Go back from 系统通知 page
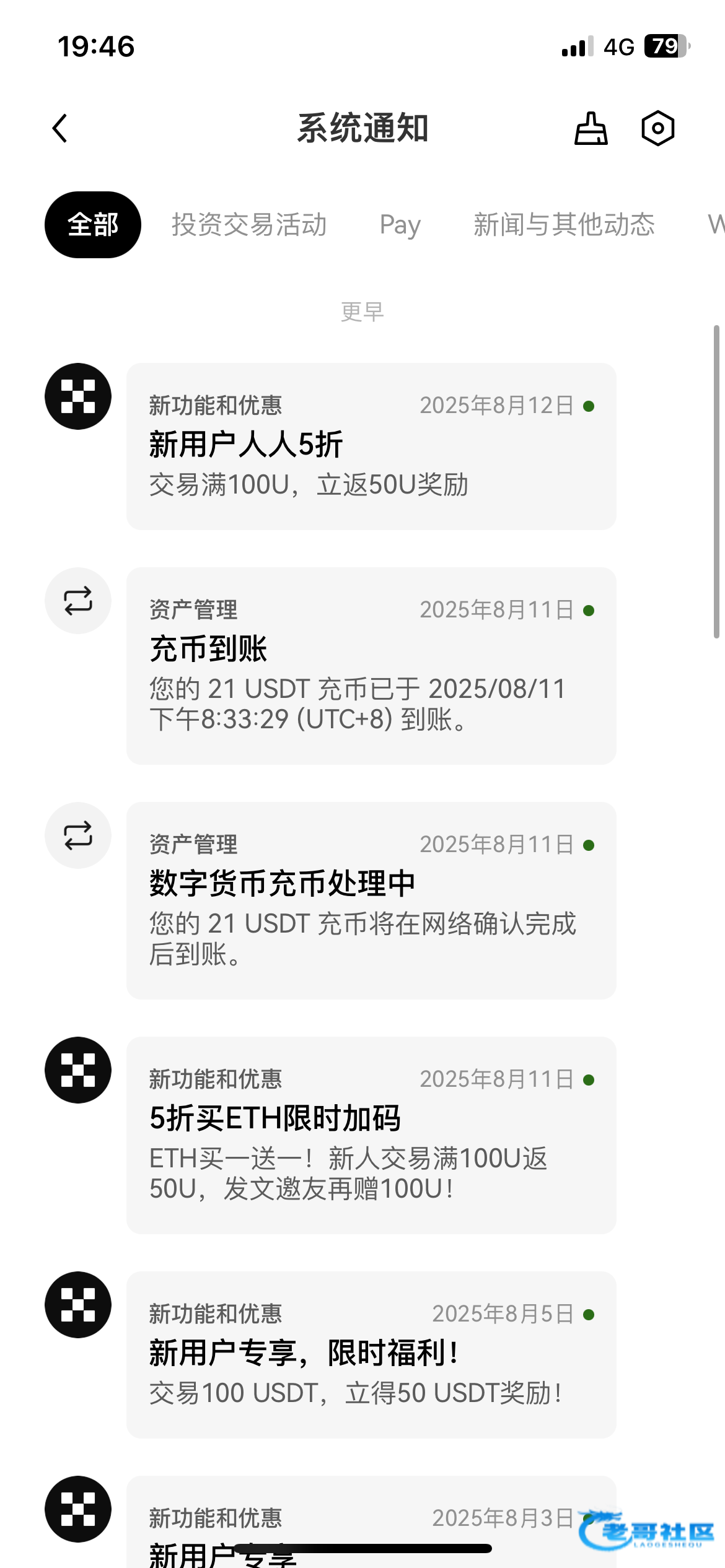725x1568 pixels. [60, 129]
